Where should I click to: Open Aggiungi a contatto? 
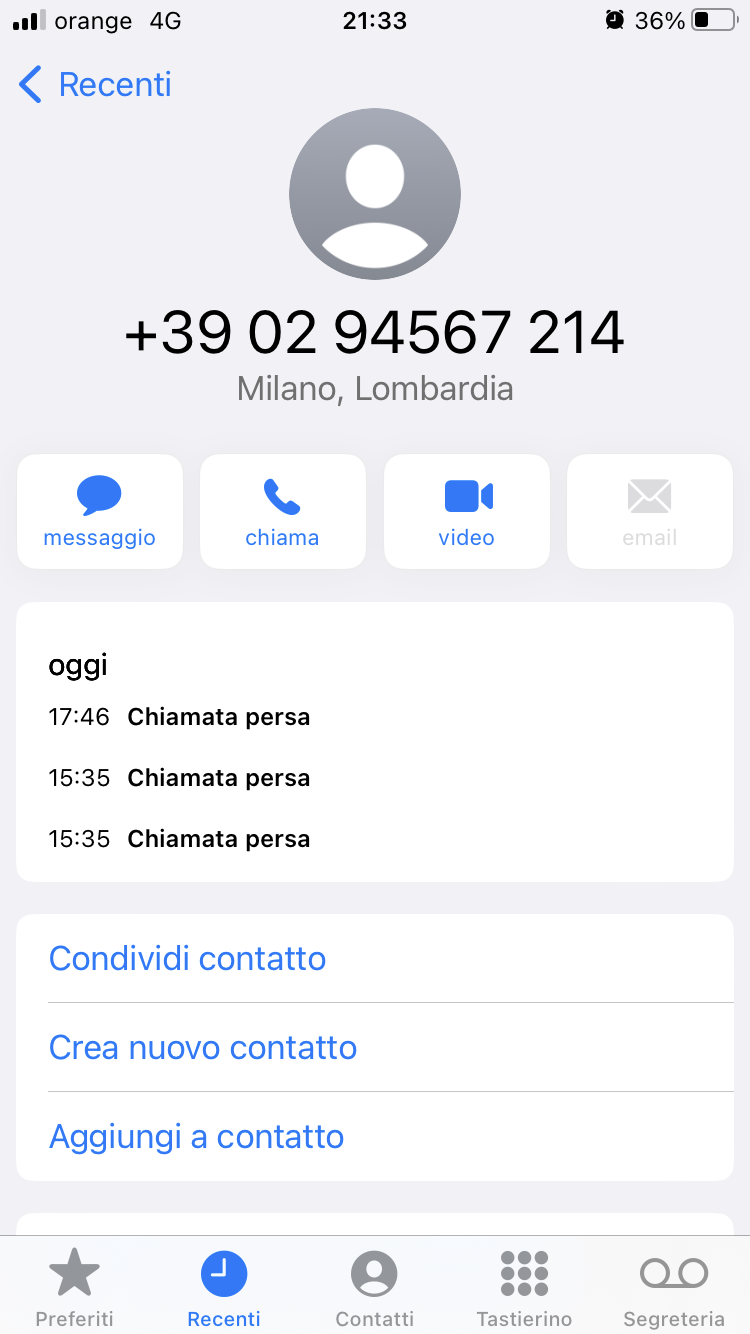(375, 1136)
